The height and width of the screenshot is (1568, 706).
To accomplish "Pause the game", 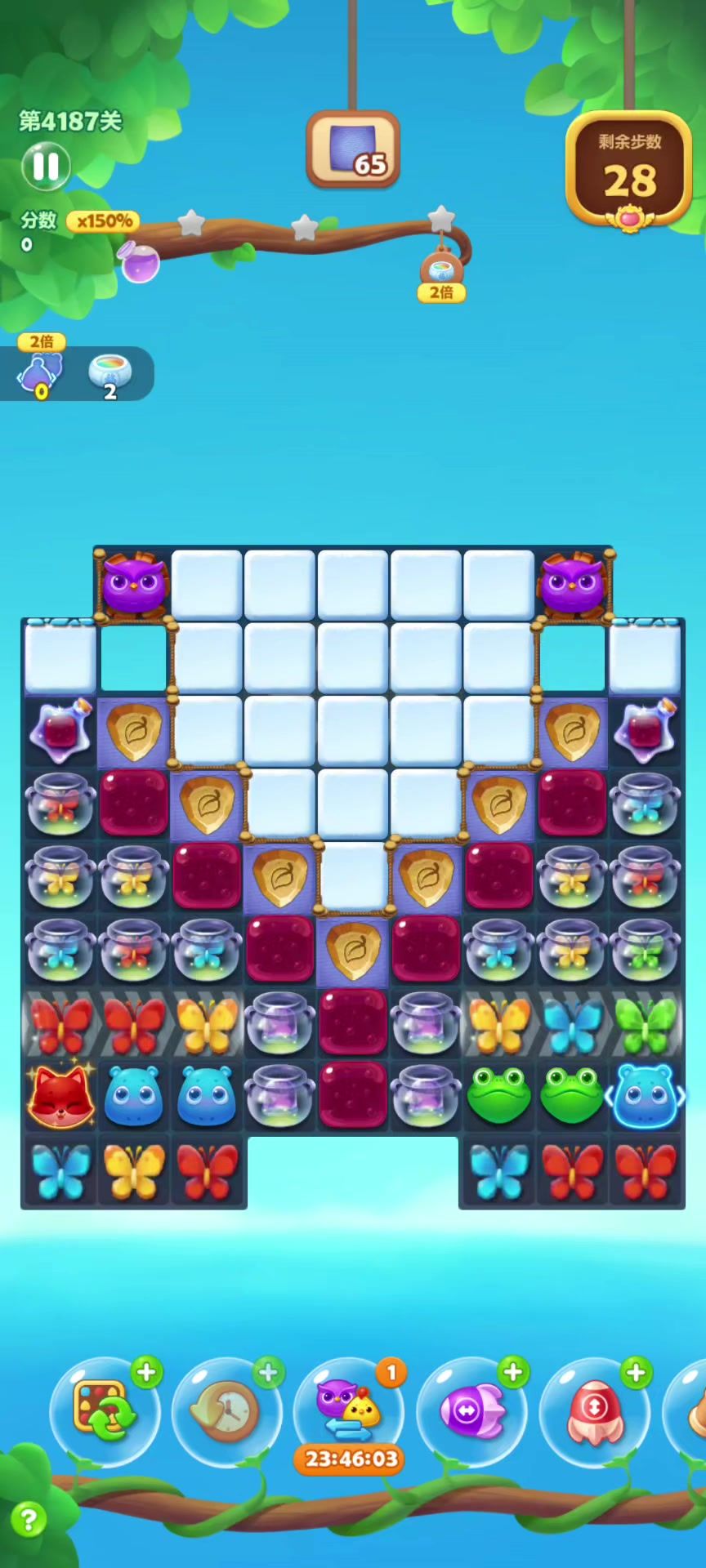I will pos(46,167).
